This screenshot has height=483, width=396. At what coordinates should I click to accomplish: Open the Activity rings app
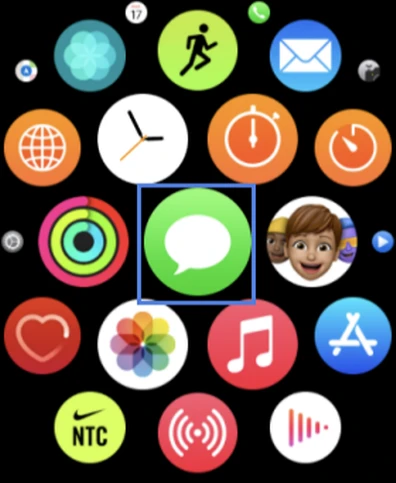pyautogui.click(x=83, y=242)
